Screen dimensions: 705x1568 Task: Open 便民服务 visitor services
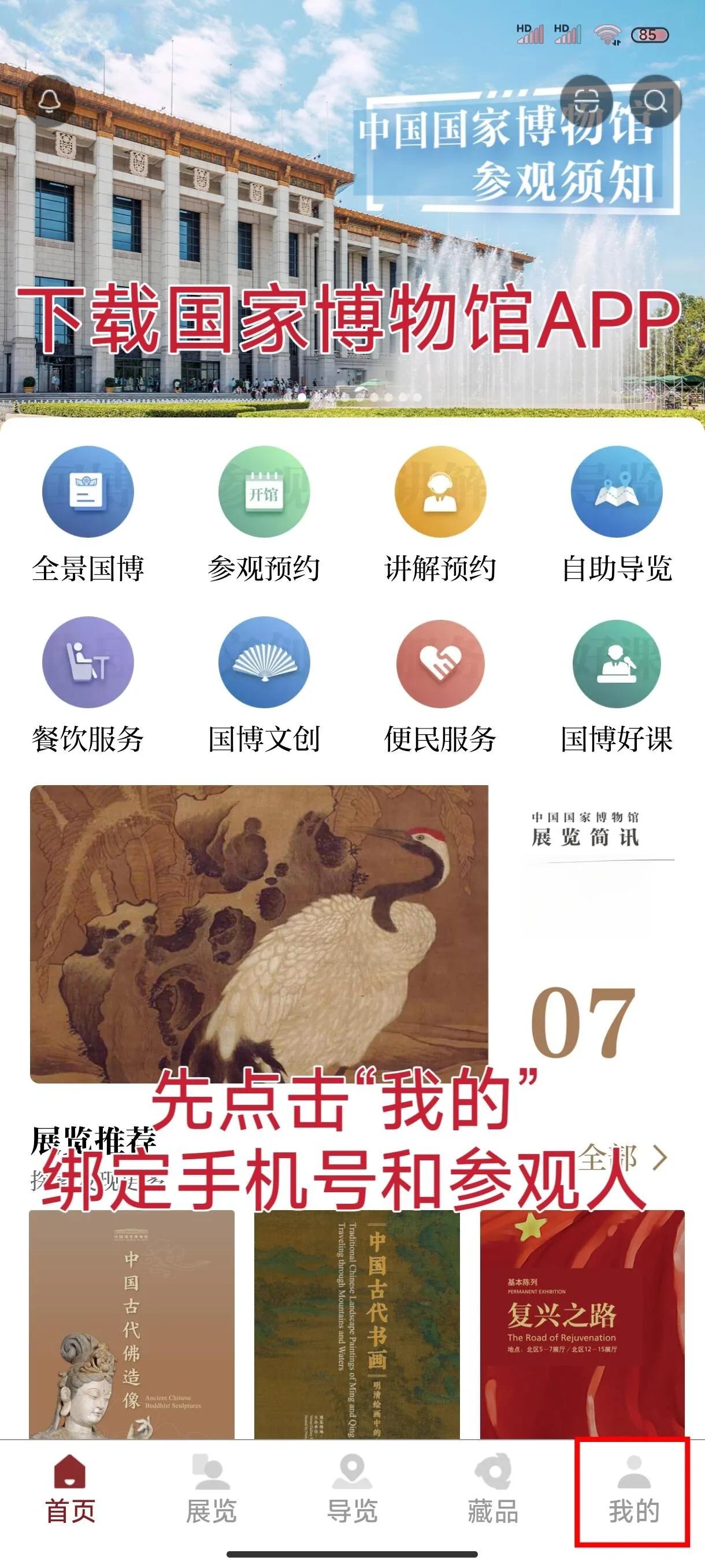coord(440,685)
